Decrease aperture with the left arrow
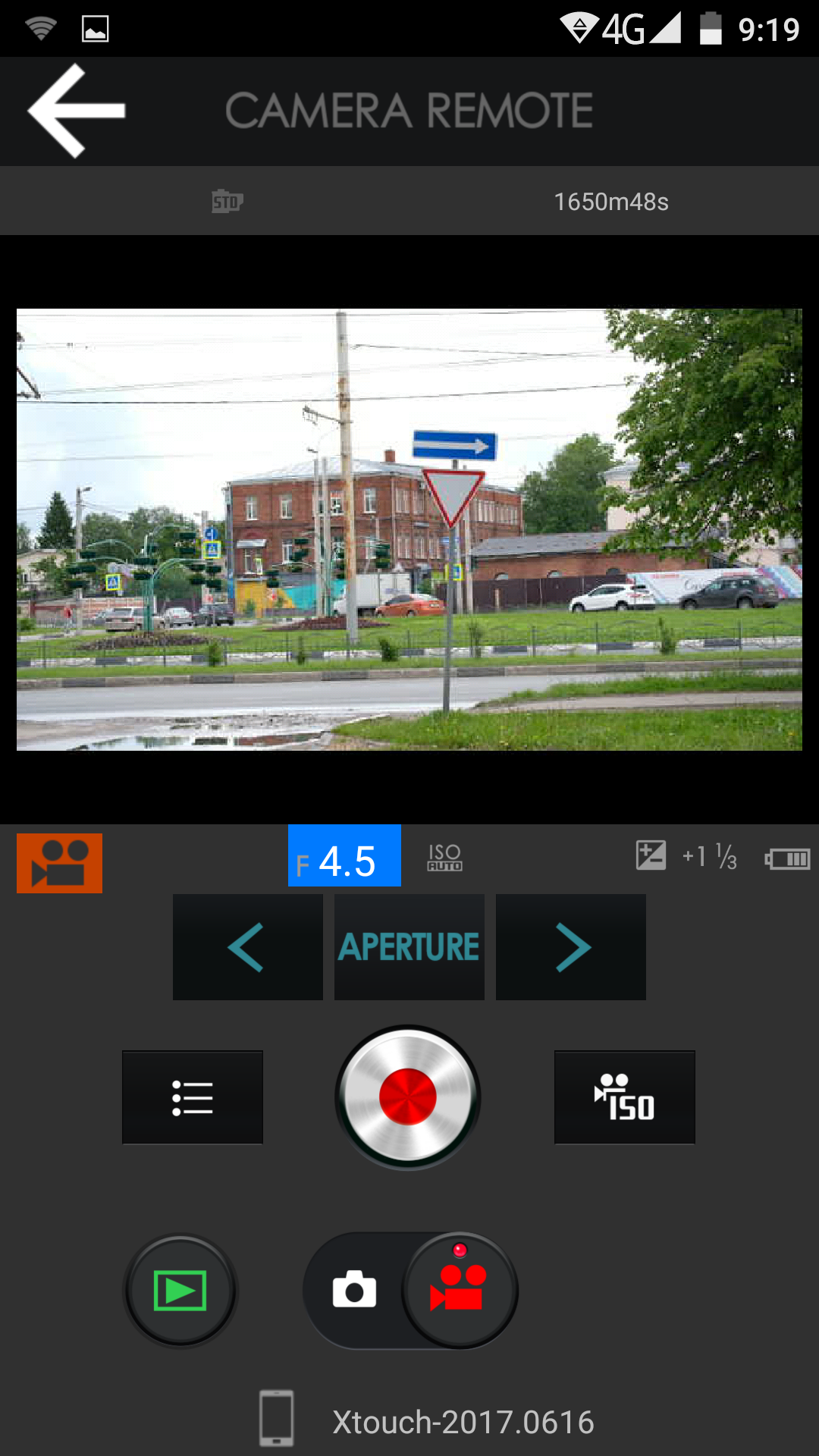The width and height of the screenshot is (819, 1456). (x=247, y=947)
